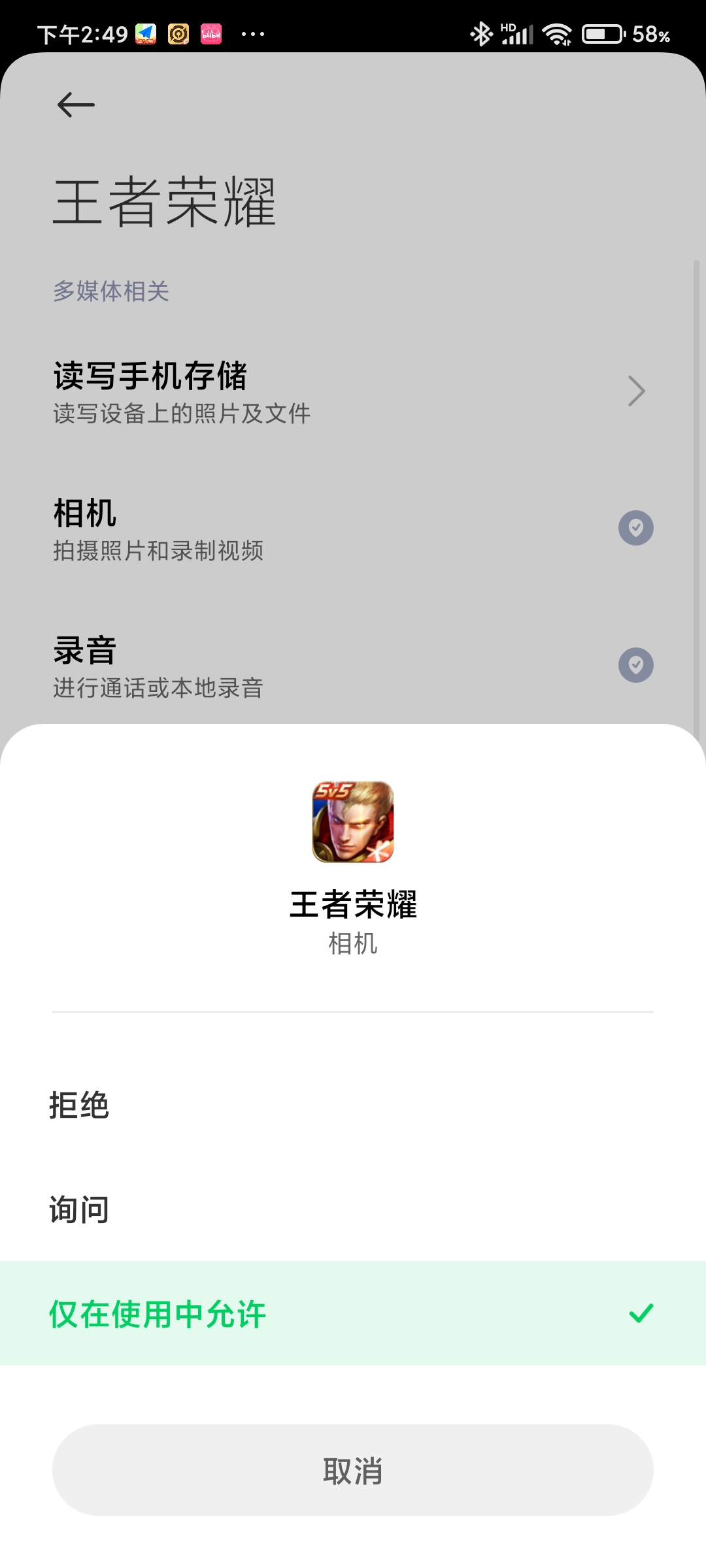This screenshot has height=1568, width=706.
Task: Open 读写手机存储 permission row
Action: (353, 391)
